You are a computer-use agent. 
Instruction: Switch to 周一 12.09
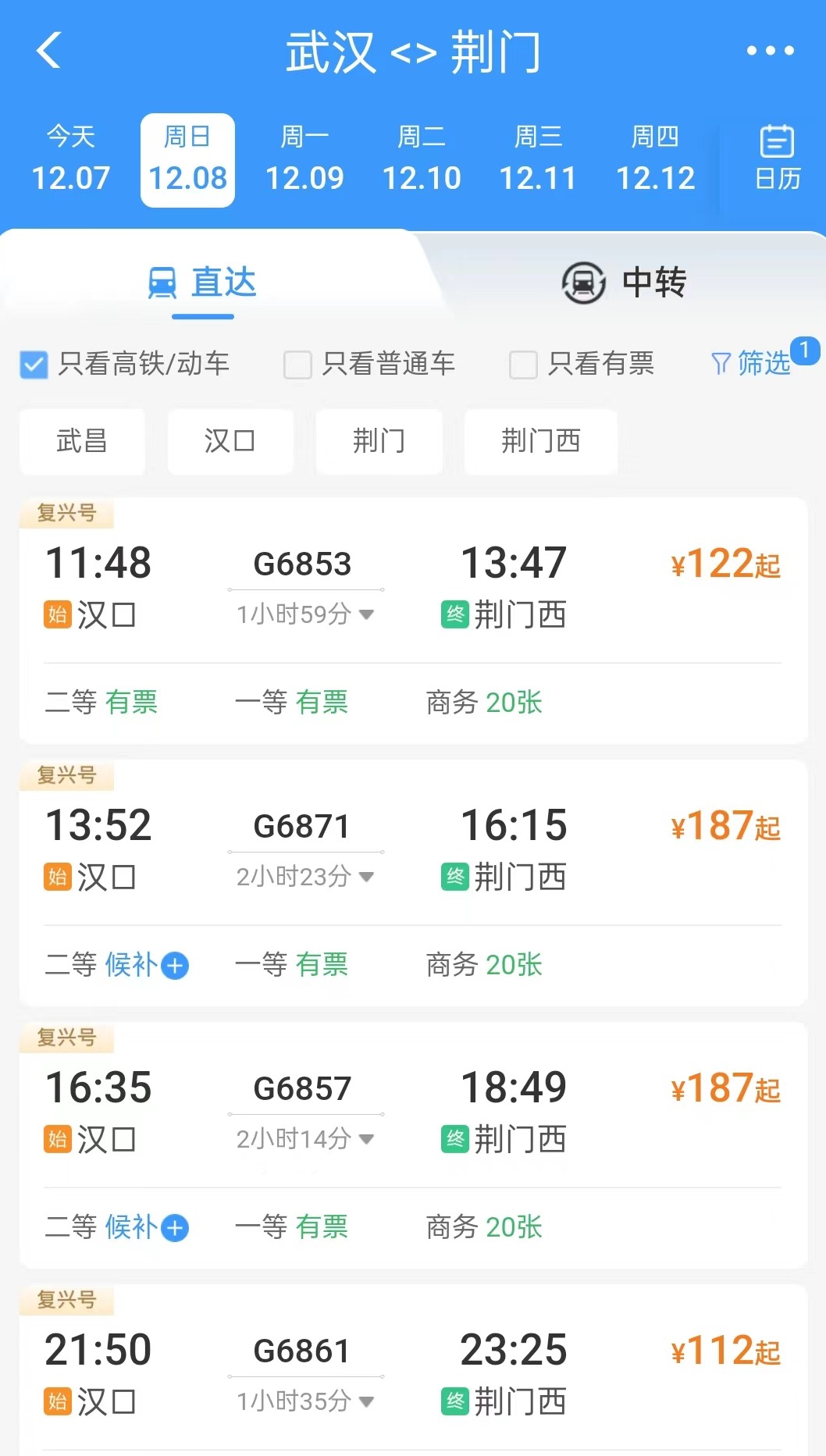(304, 160)
